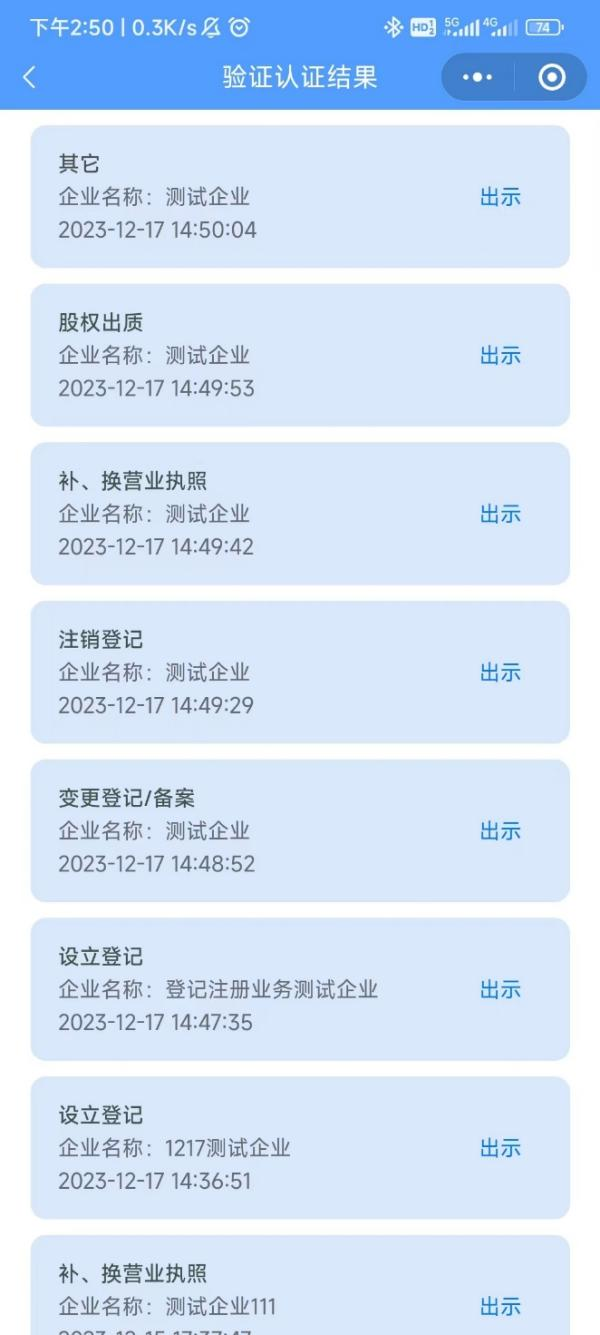This screenshot has width=600, height=1335.
Task: Tap 出示 on the 股权出质 record
Action: [500, 355]
